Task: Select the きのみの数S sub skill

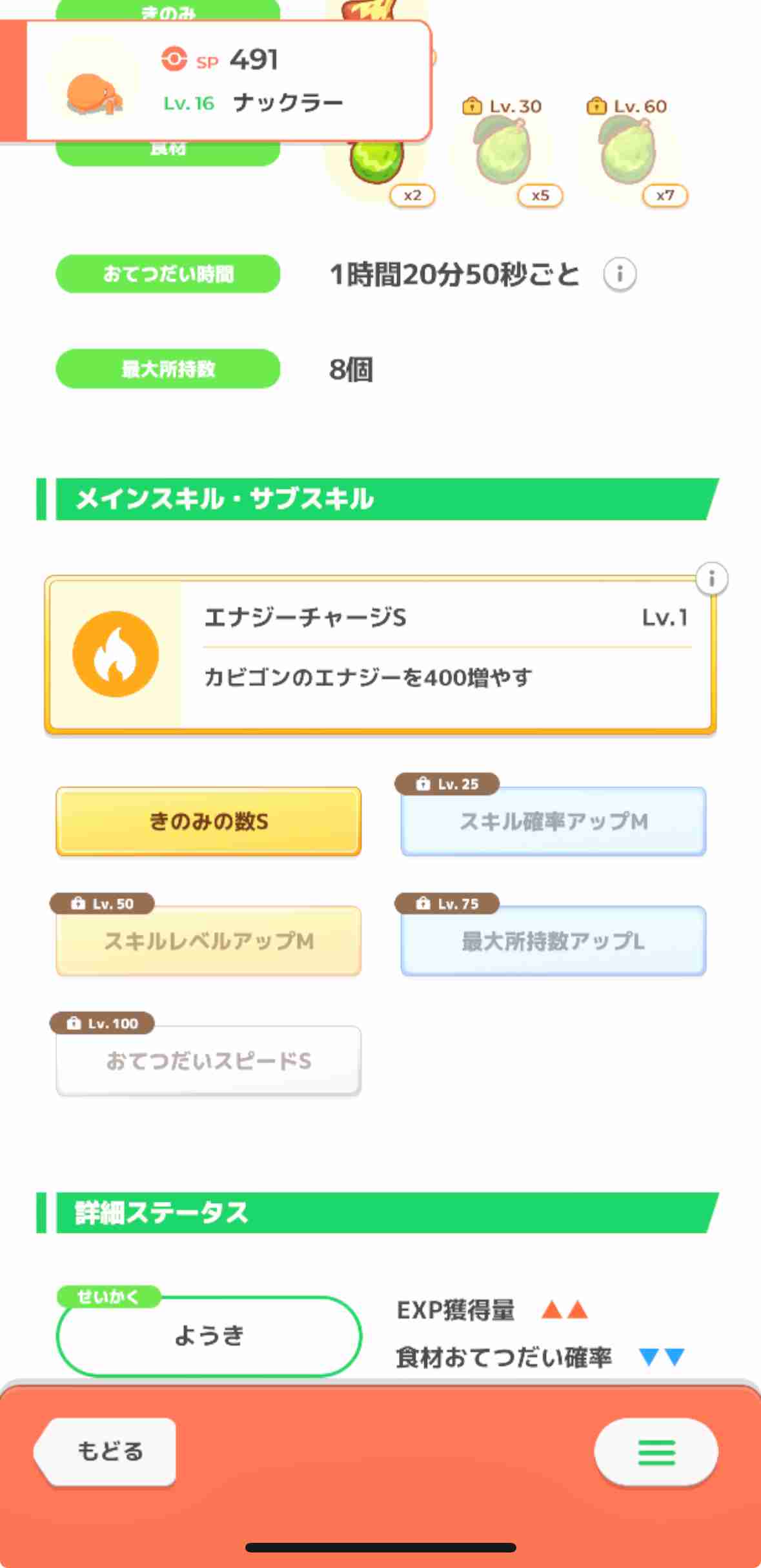Action: (208, 821)
